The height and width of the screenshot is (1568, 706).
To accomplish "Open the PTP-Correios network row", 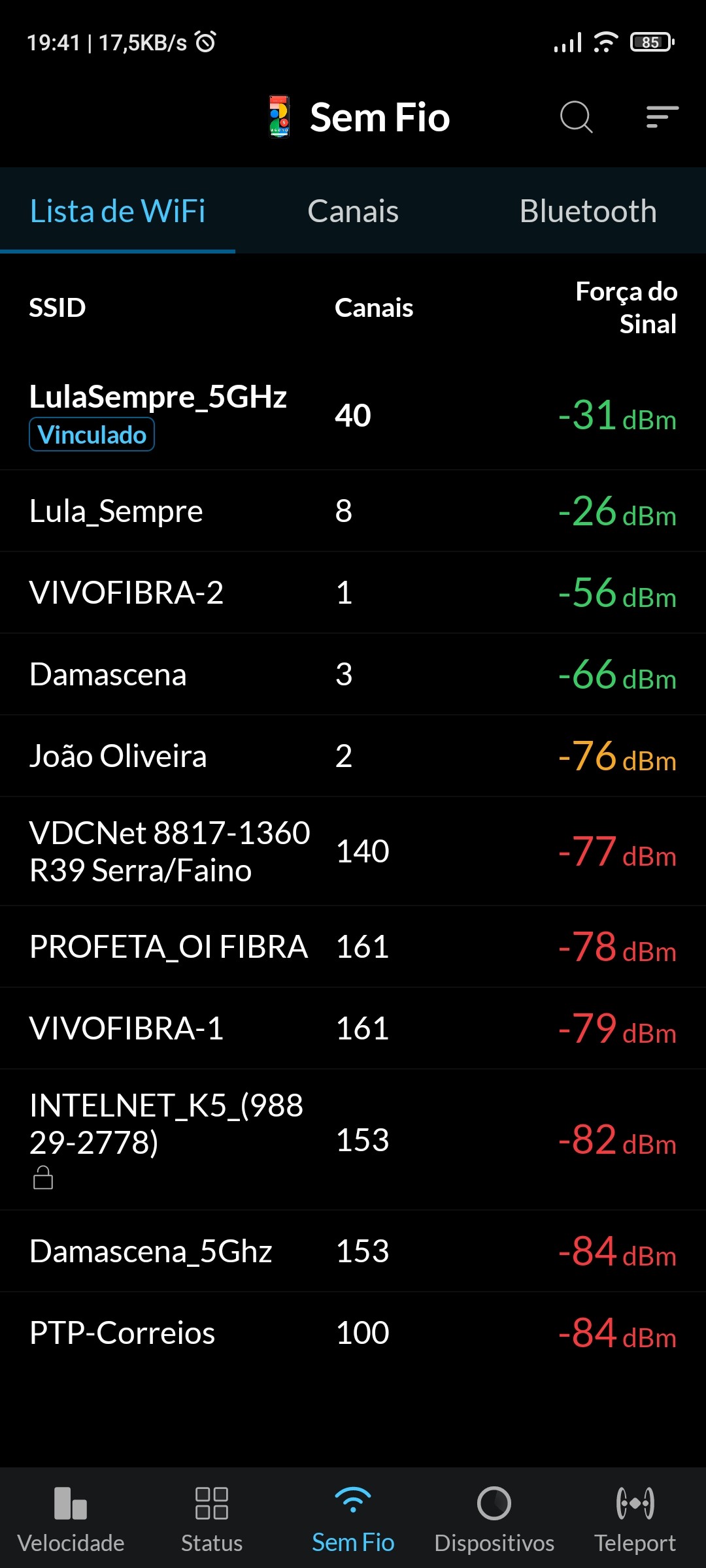I will [353, 1333].
